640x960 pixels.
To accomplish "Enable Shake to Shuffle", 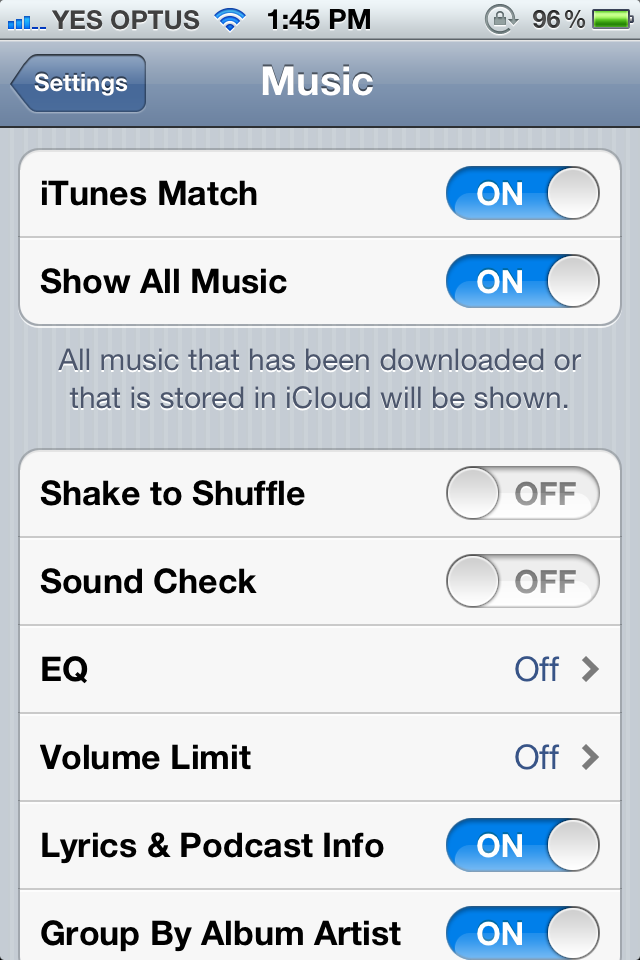I will coord(522,493).
